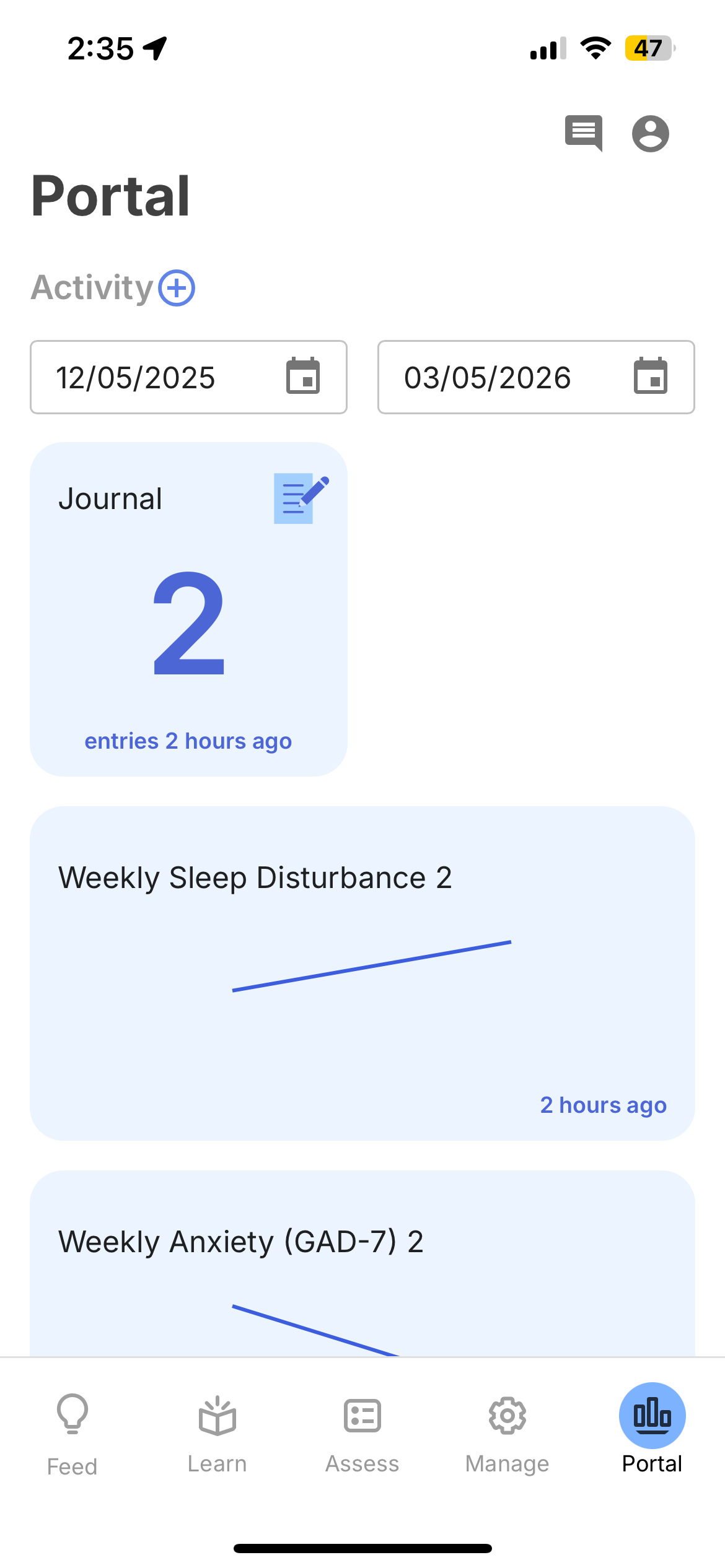Select the Feed lightbulb icon

72,1415
